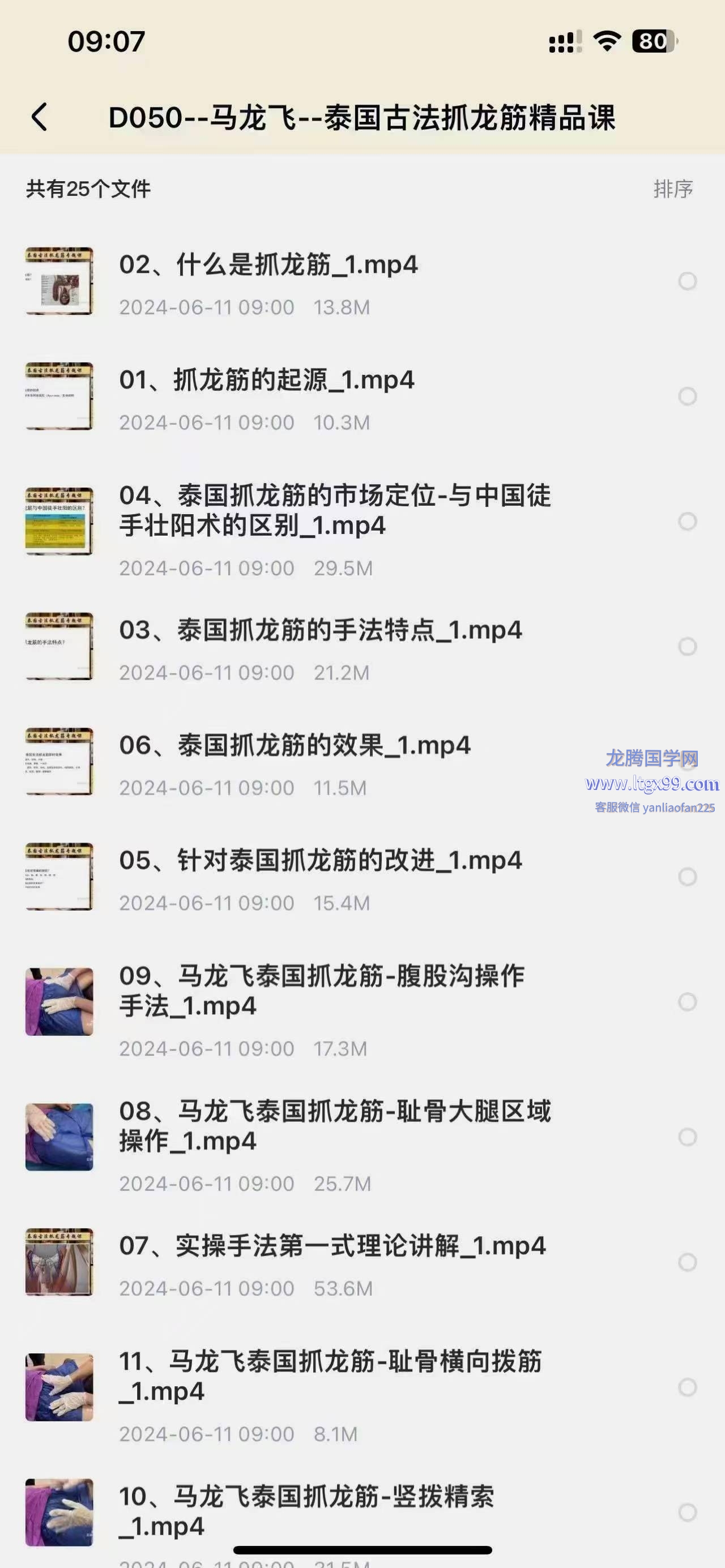This screenshot has height=1568, width=725.
Task: Select the circle for 01、抓龙筋的起源_1.mp4
Action: [687, 396]
